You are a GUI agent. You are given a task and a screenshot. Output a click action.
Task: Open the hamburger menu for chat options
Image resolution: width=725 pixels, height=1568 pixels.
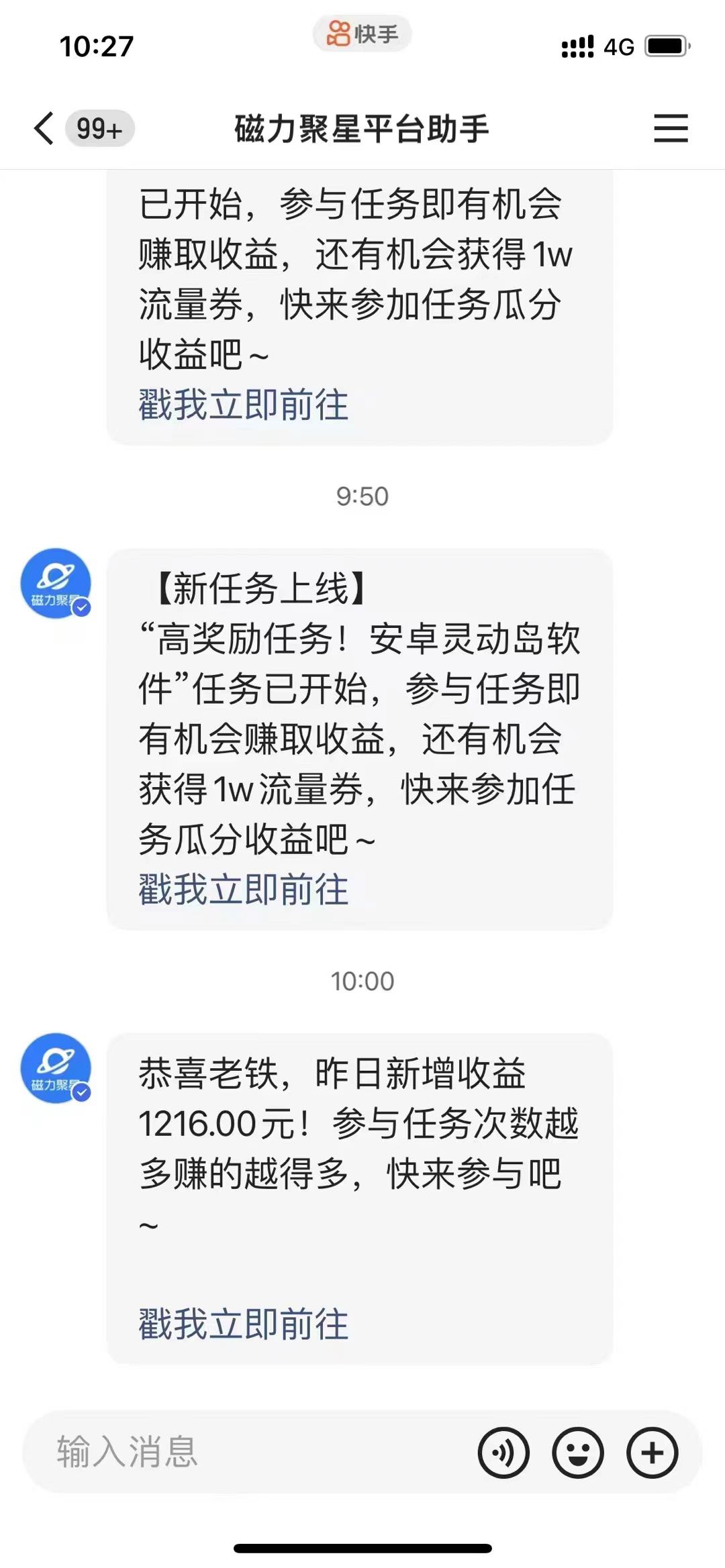[x=671, y=128]
